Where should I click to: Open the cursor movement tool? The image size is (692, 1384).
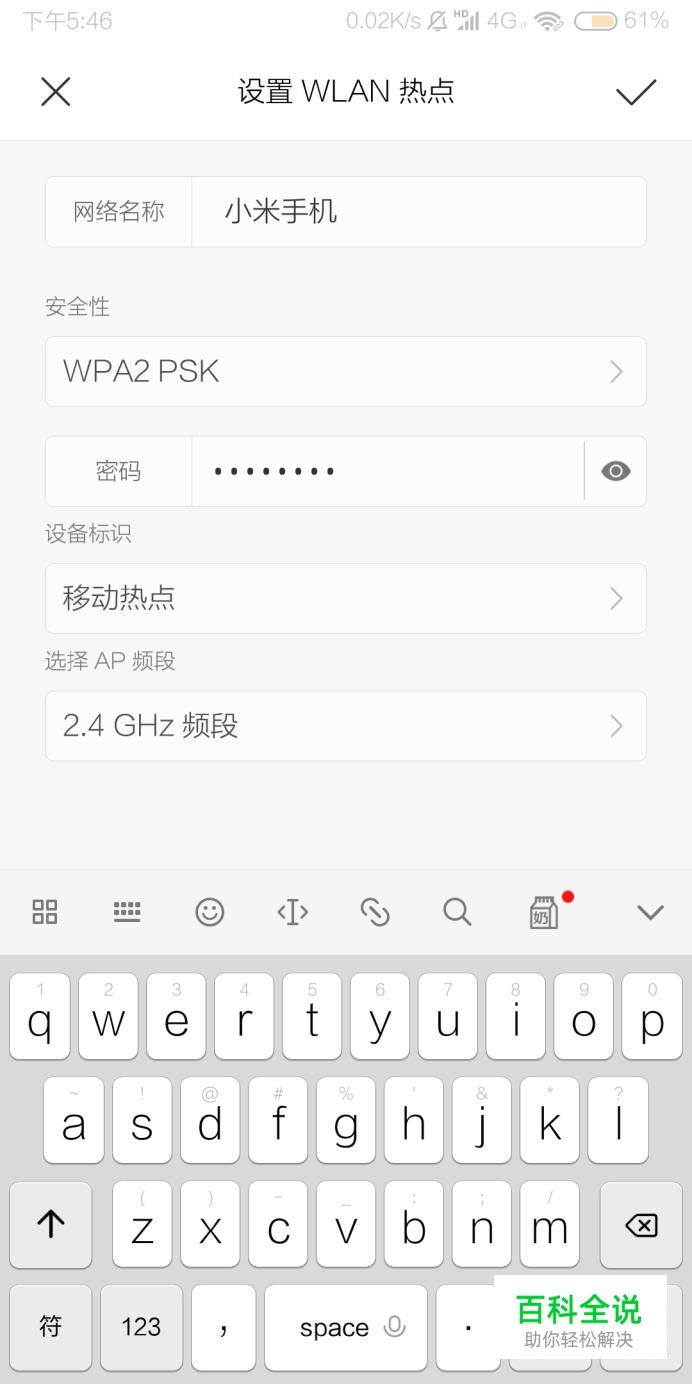click(x=292, y=912)
